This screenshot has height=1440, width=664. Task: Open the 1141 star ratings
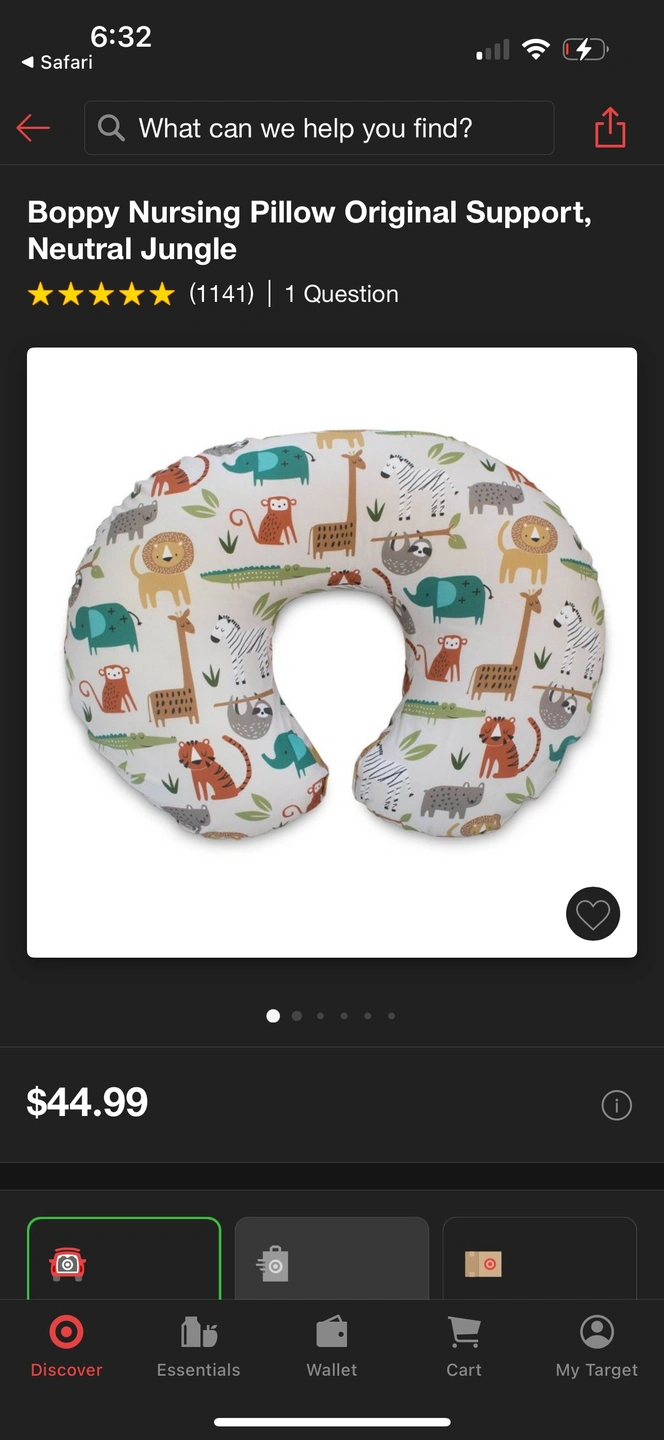[141, 294]
